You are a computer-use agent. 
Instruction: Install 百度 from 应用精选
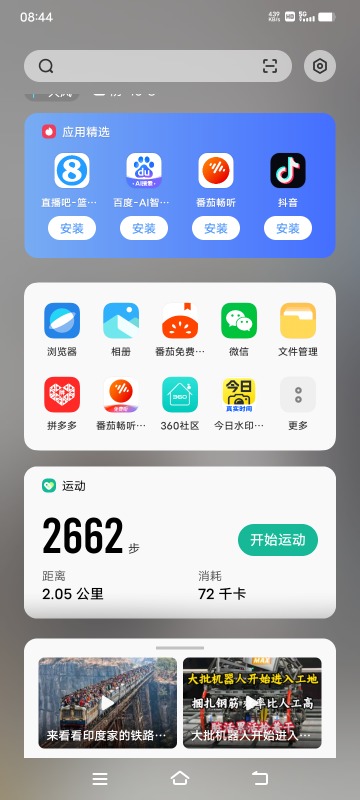click(144, 228)
